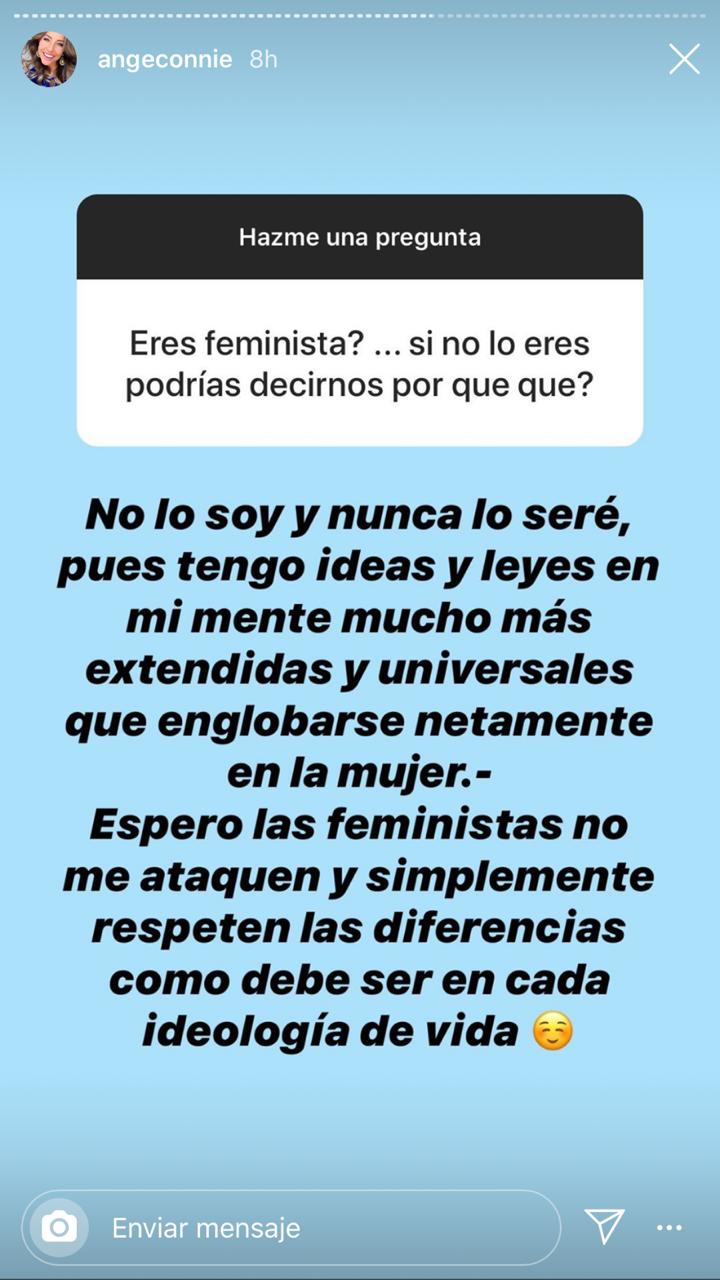Open the camera to reply
720x1280 pixels.
59,1227
